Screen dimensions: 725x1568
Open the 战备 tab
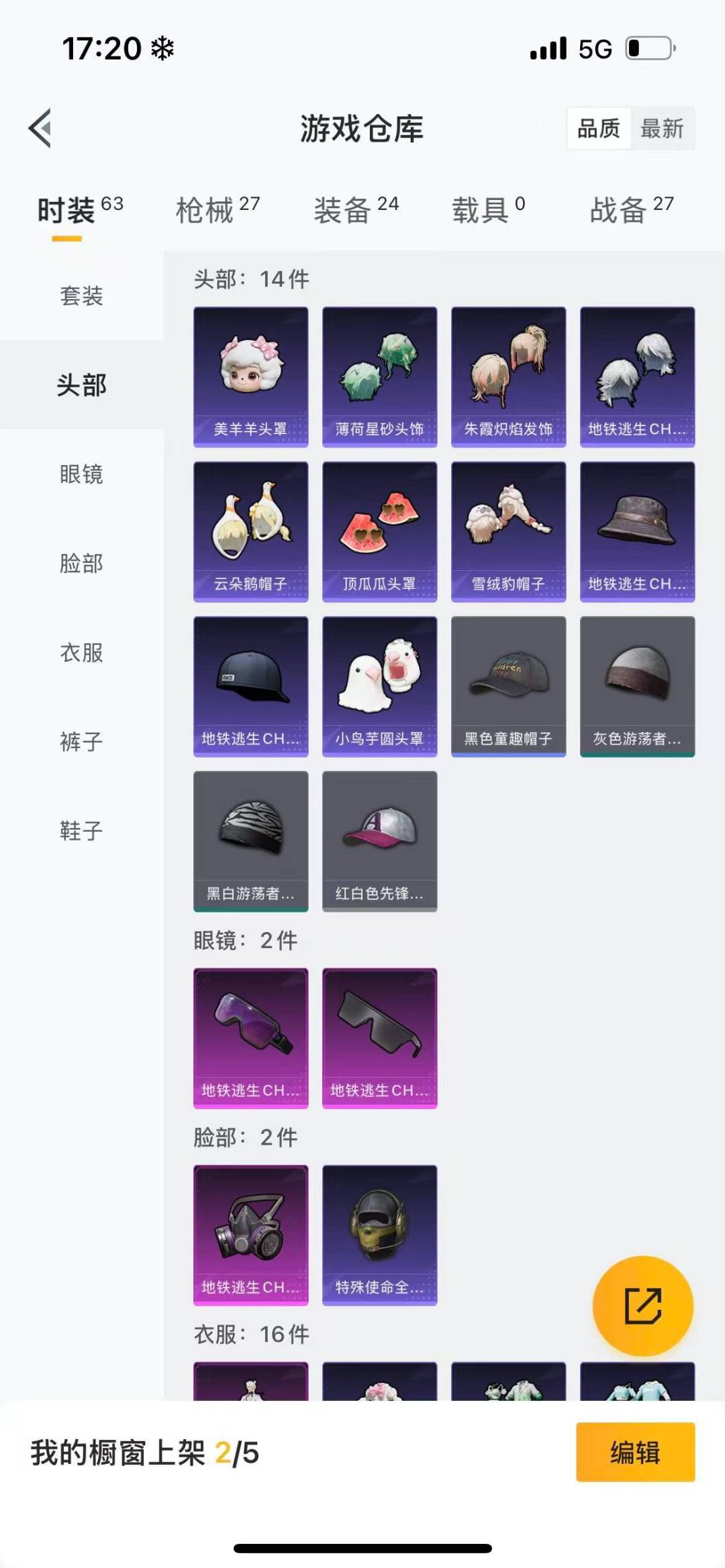[x=630, y=211]
